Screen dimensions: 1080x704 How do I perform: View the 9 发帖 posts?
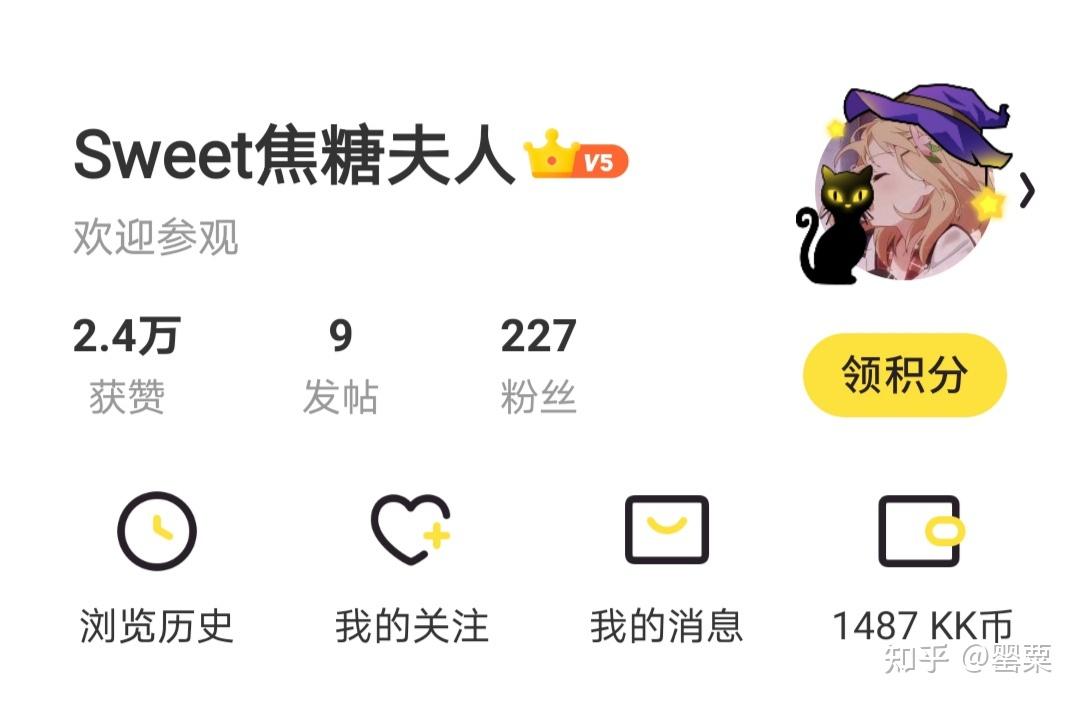(340, 365)
